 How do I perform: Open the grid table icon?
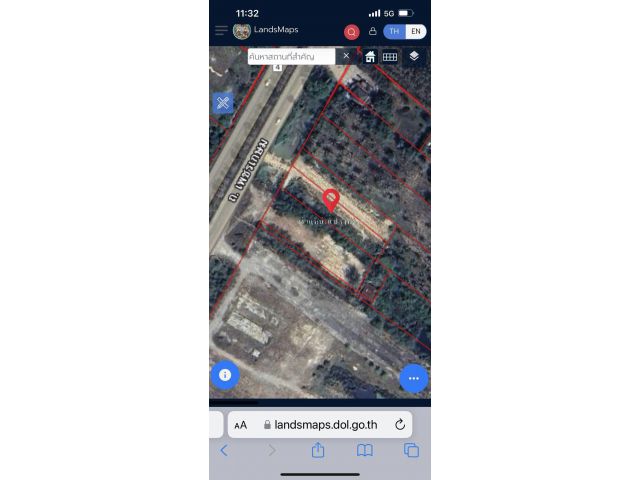(390, 57)
